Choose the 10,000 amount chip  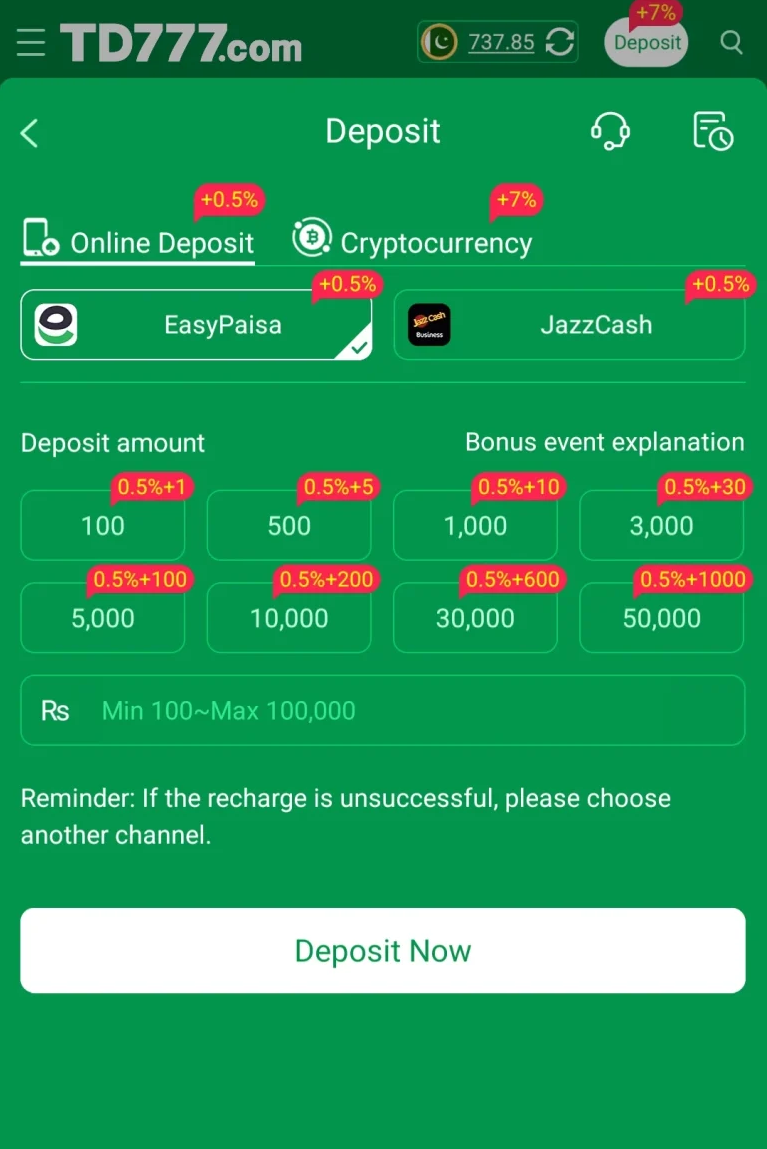tap(289, 619)
